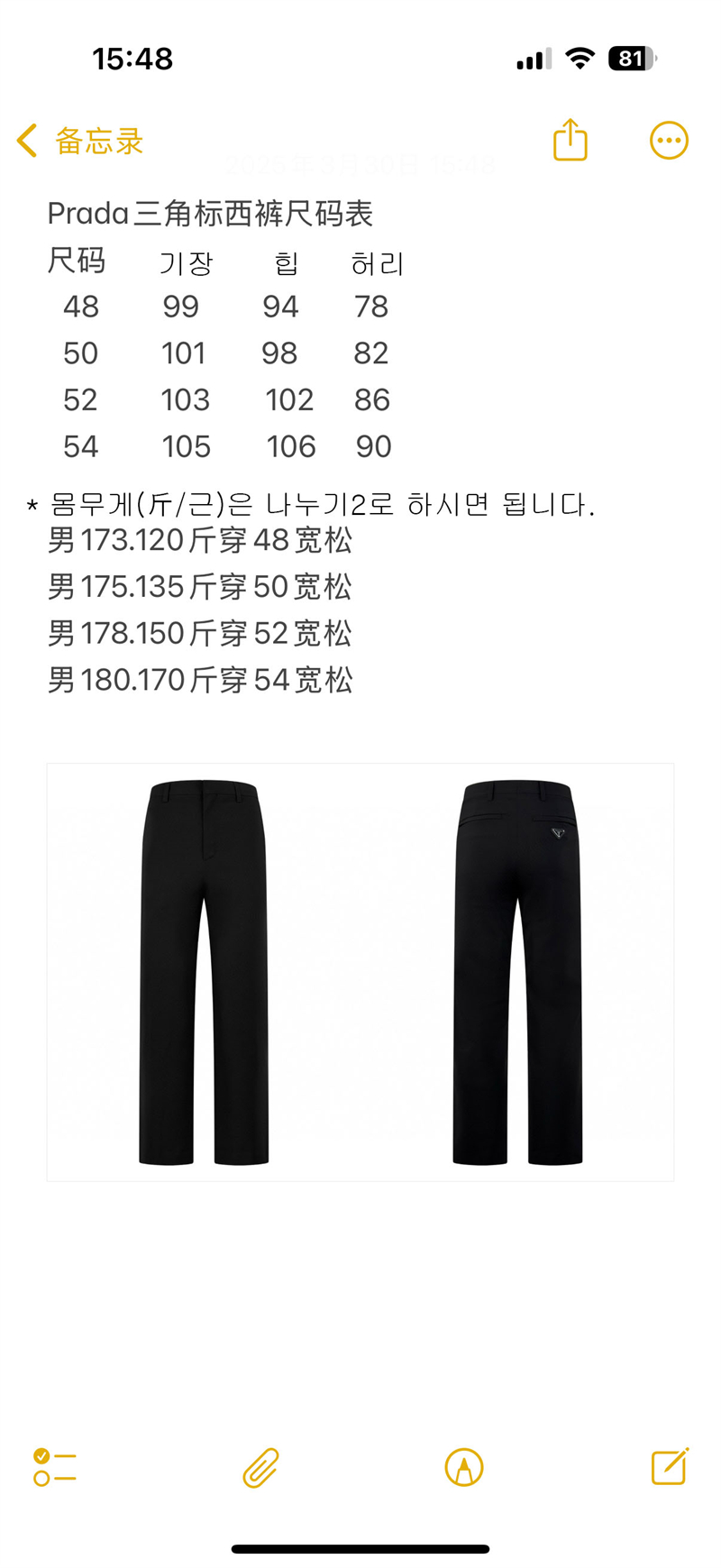This screenshot has height=1568, width=721.
Task: Go back to the 备忘录 notes list
Action: [x=80, y=141]
